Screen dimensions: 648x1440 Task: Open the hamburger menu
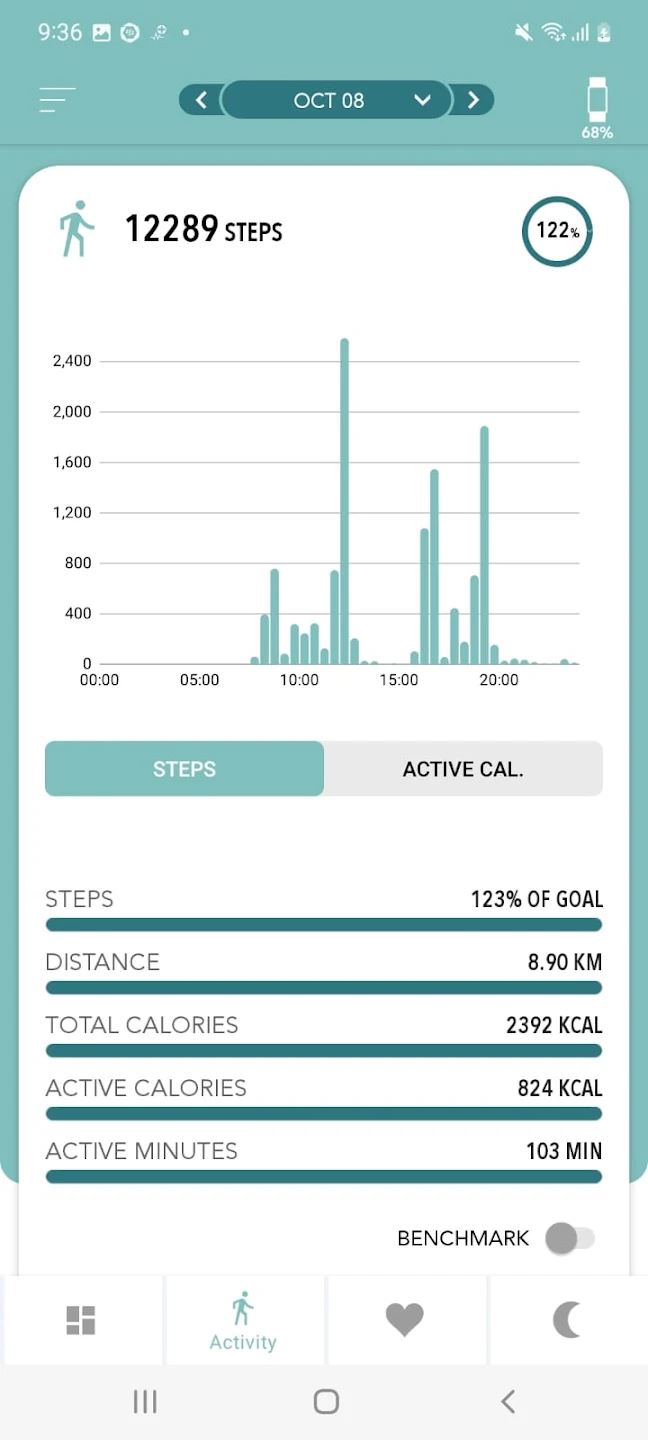point(57,99)
